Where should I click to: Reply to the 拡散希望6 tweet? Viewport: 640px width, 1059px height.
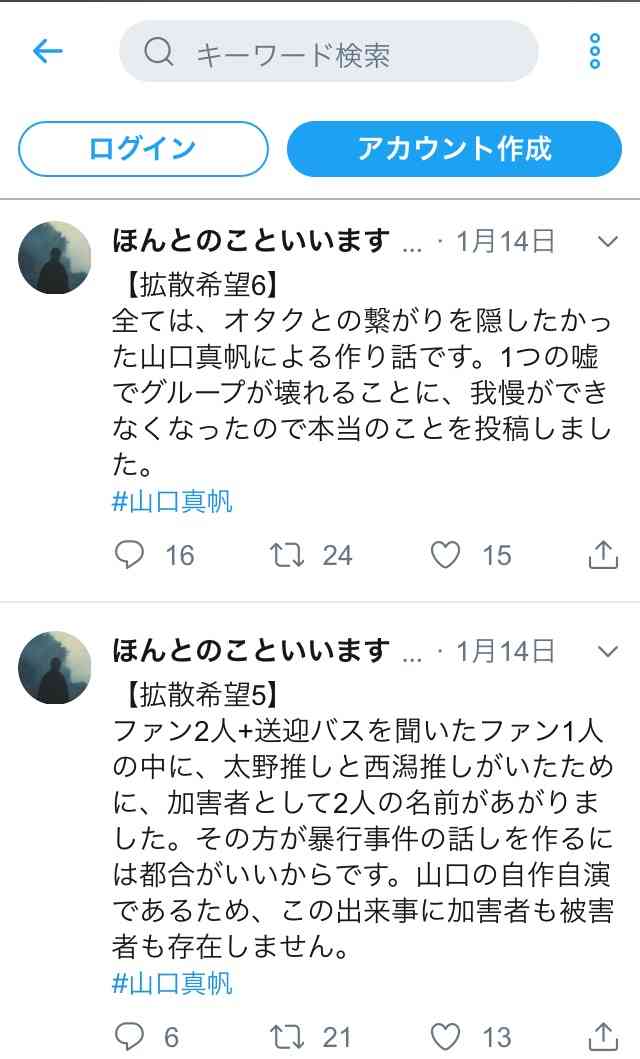click(x=130, y=555)
